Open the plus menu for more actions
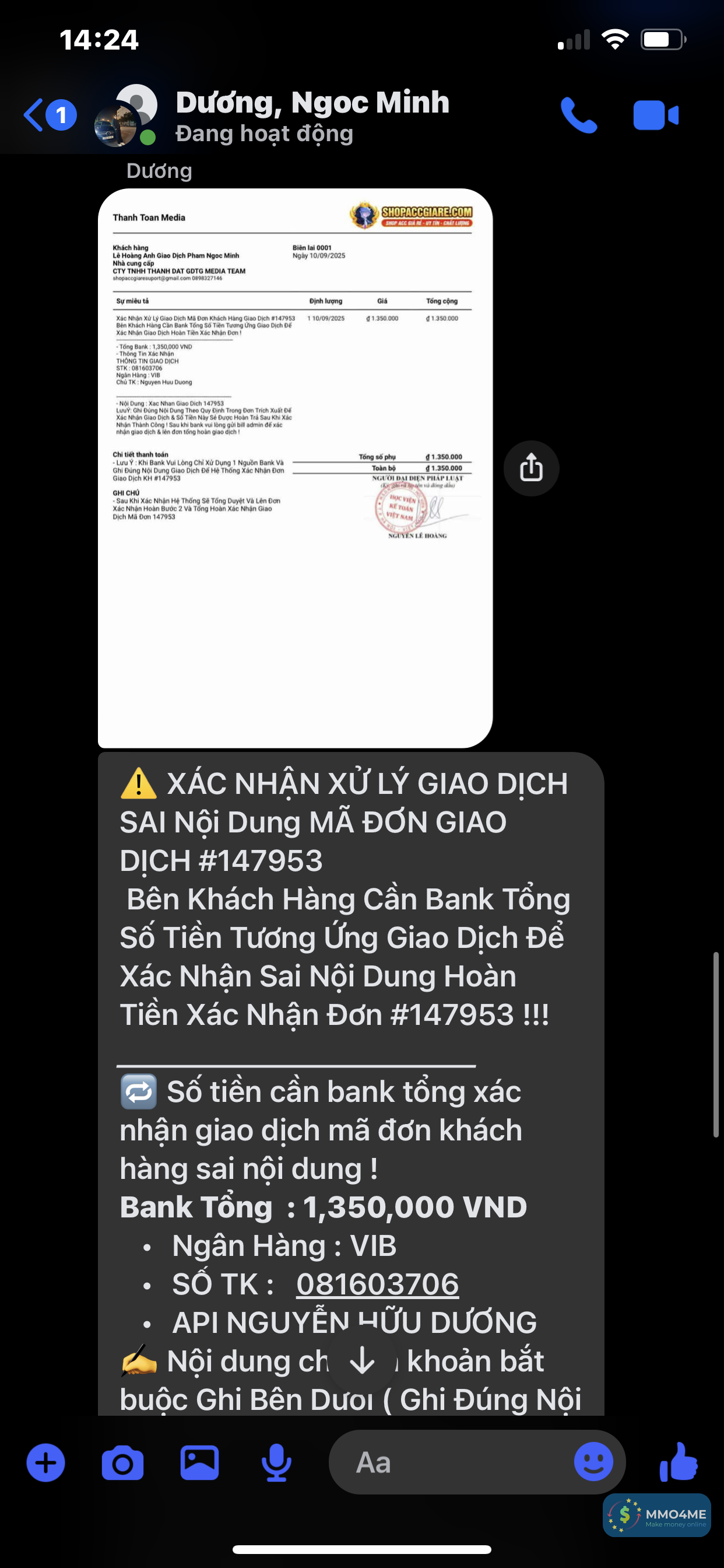Image resolution: width=724 pixels, height=1568 pixels. pos(45,1462)
